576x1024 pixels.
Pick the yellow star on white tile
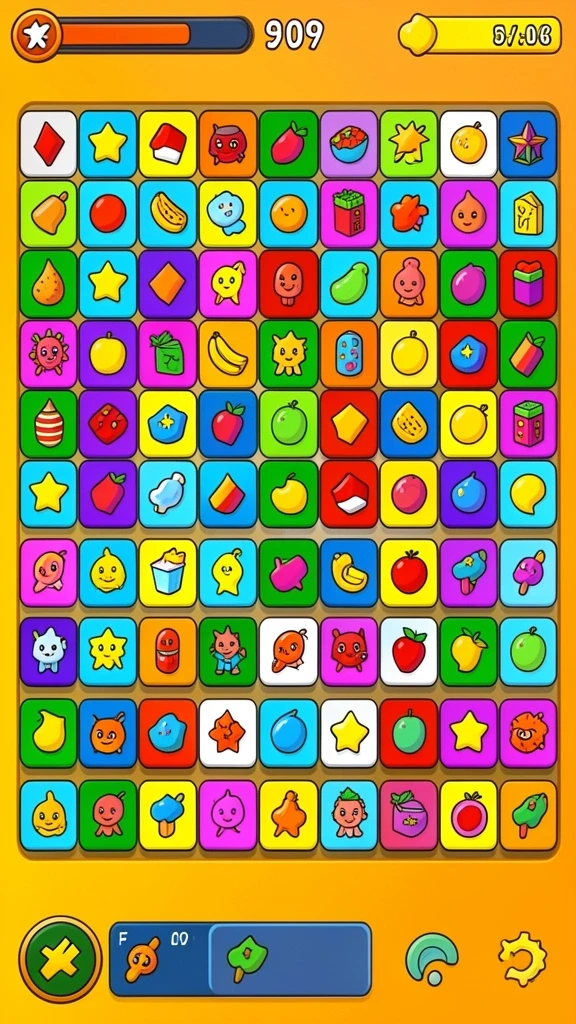pos(349,733)
